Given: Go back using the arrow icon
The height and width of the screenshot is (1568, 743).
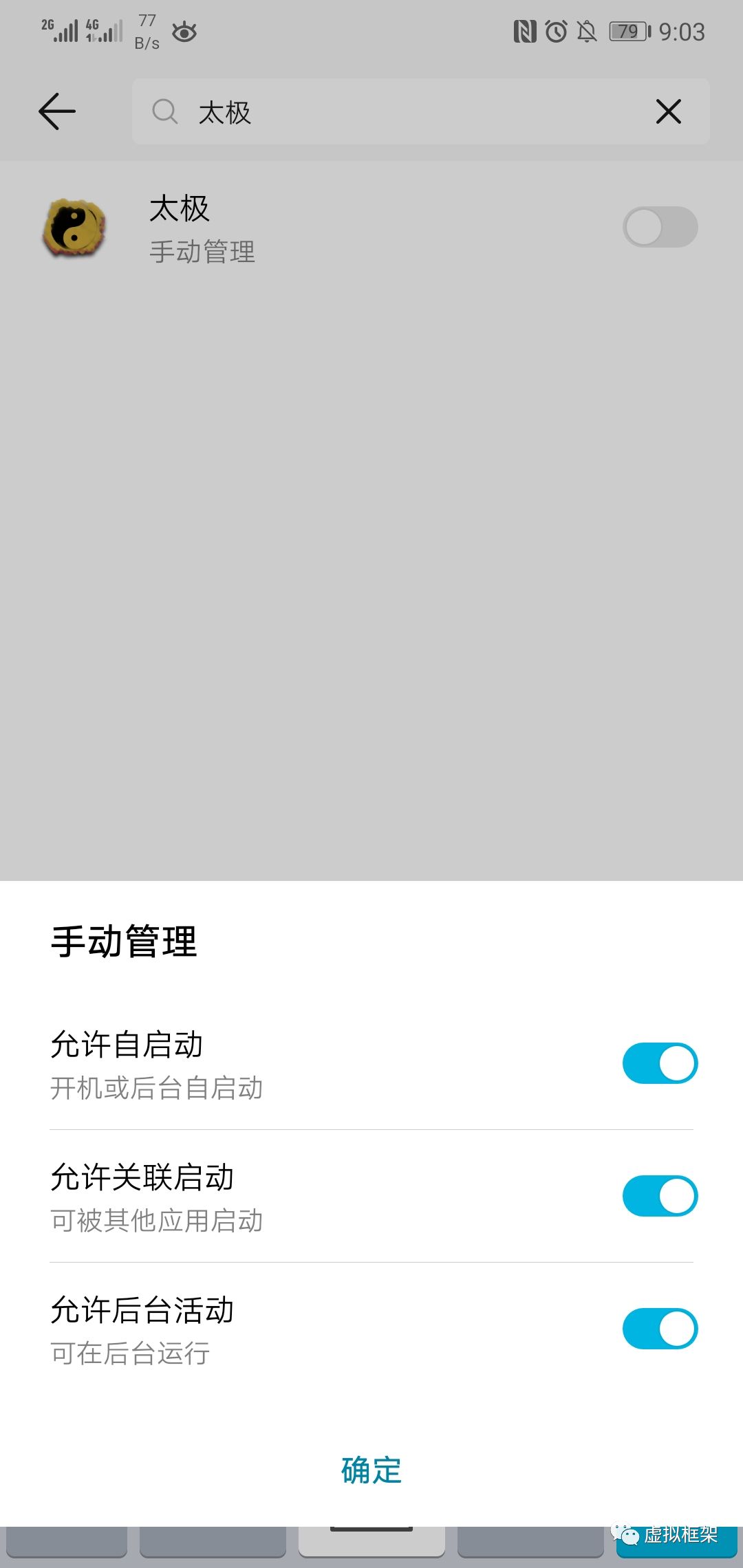Looking at the screenshot, I should pos(57,111).
